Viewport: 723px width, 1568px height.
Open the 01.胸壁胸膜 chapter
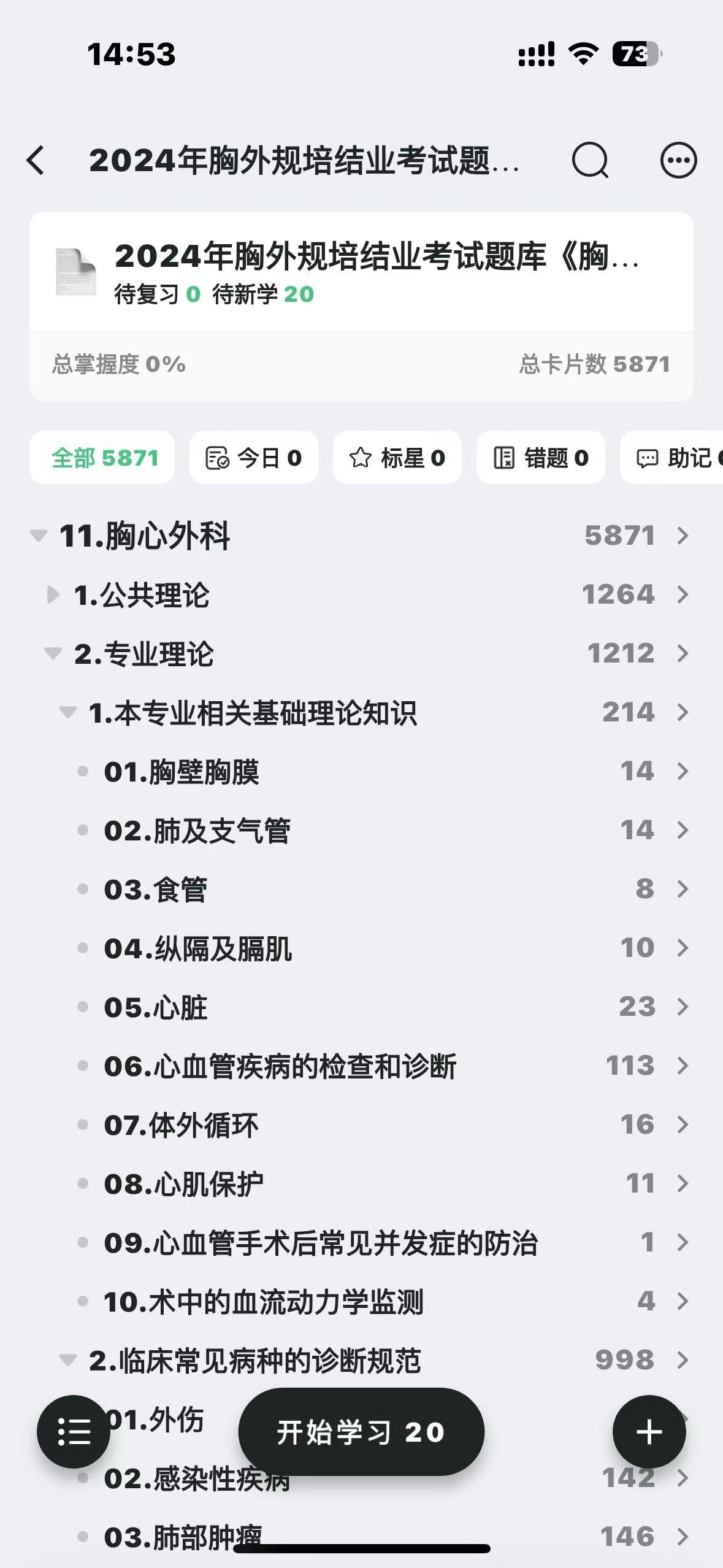[362, 771]
